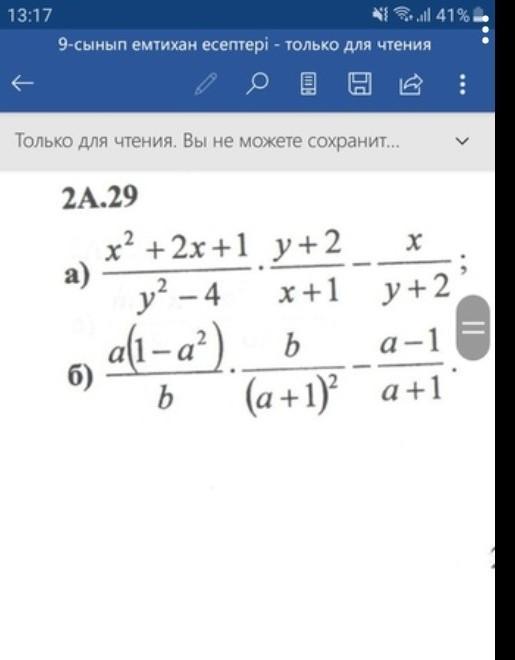Open the toolbar overflow menu

[x=462, y=84]
